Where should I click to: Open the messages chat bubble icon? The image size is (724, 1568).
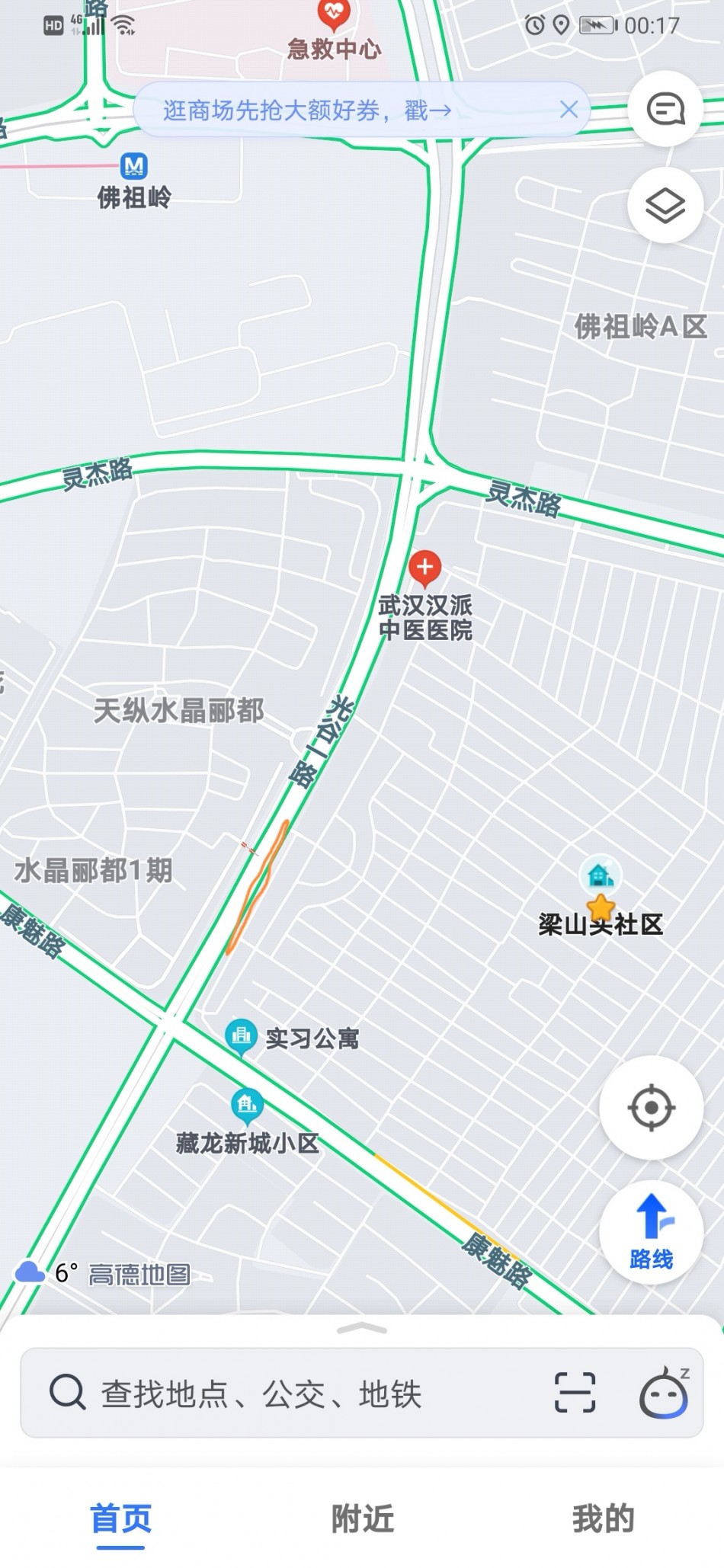point(665,109)
